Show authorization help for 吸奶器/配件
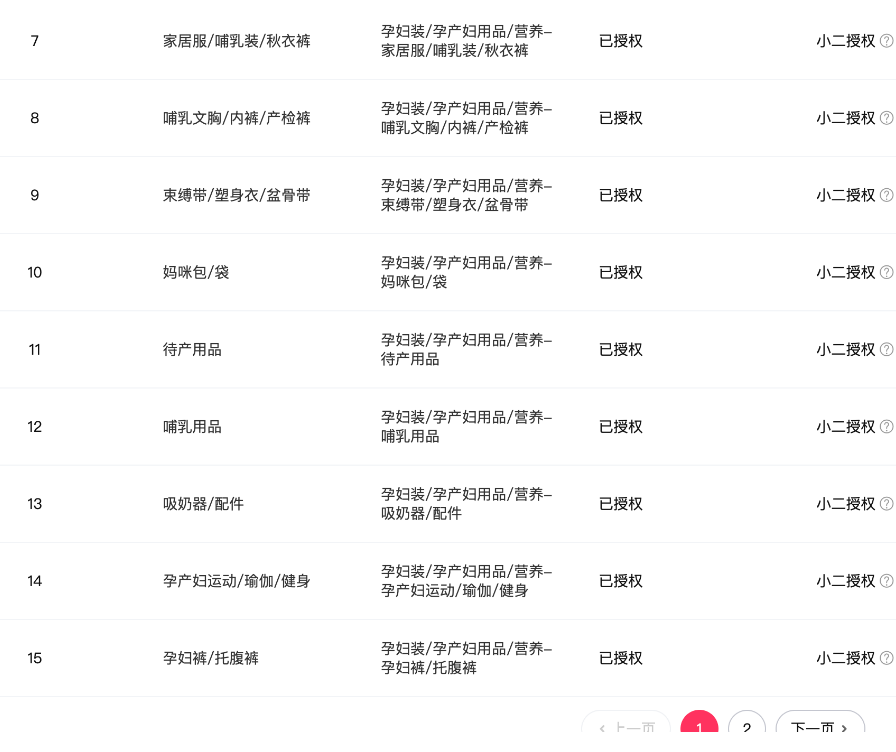The height and width of the screenshot is (752, 896). pos(886,503)
